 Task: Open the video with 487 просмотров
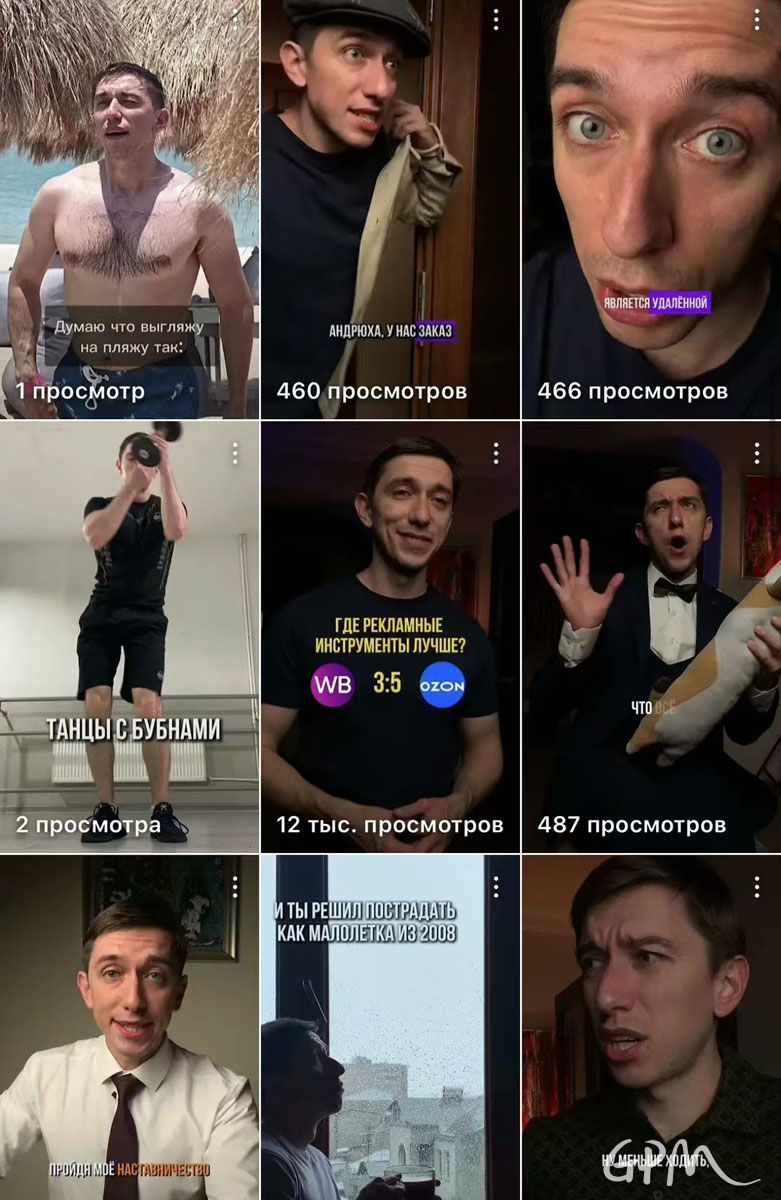(x=651, y=640)
